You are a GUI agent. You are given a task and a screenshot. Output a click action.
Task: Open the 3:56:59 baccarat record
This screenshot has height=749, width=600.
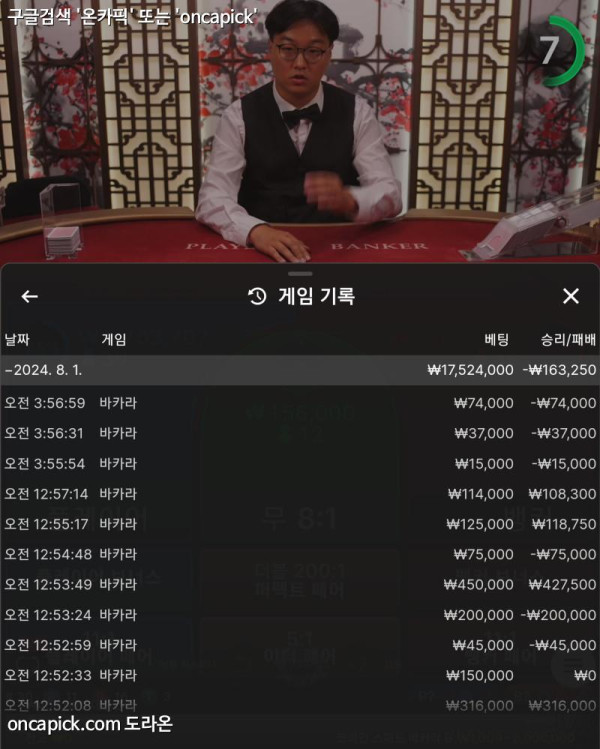300,404
